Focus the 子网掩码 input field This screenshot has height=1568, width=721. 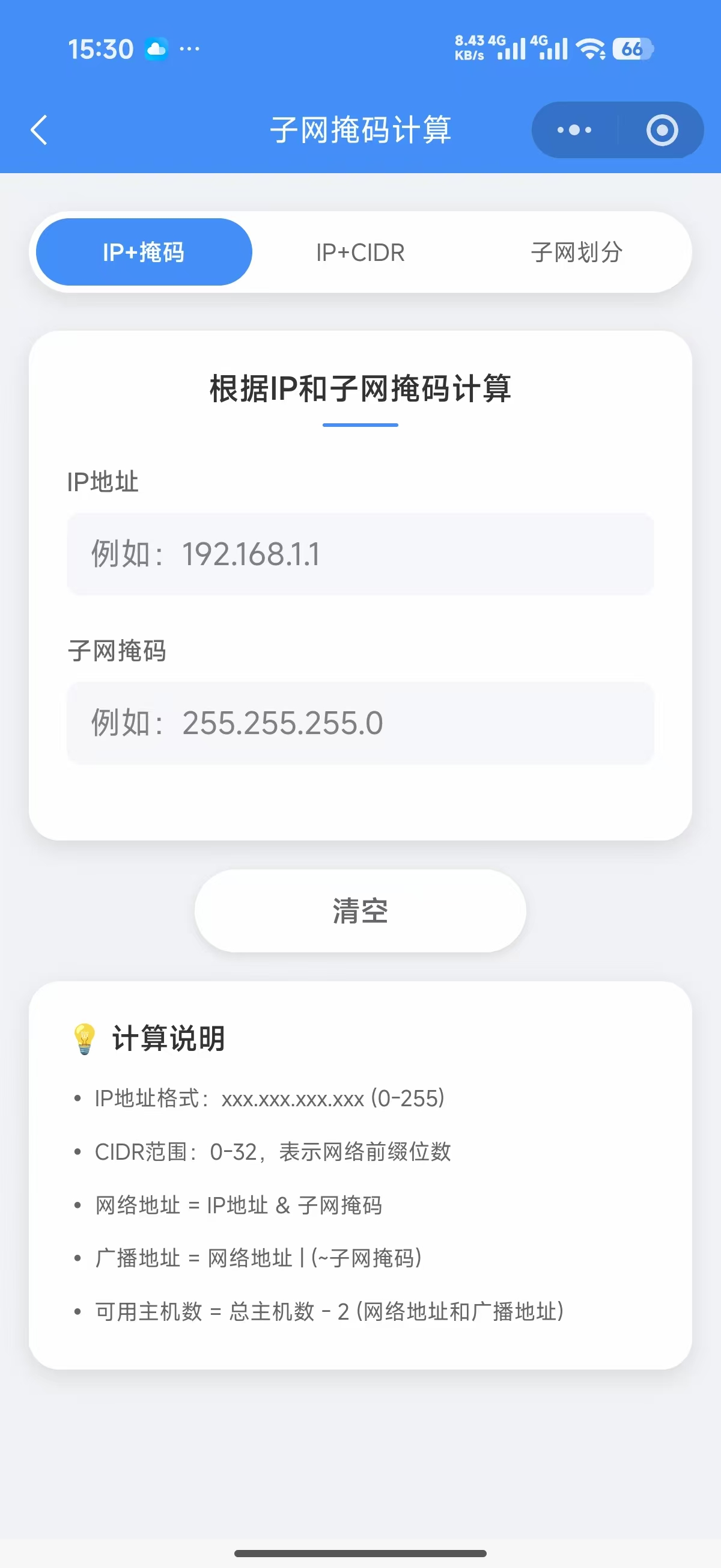coord(360,723)
